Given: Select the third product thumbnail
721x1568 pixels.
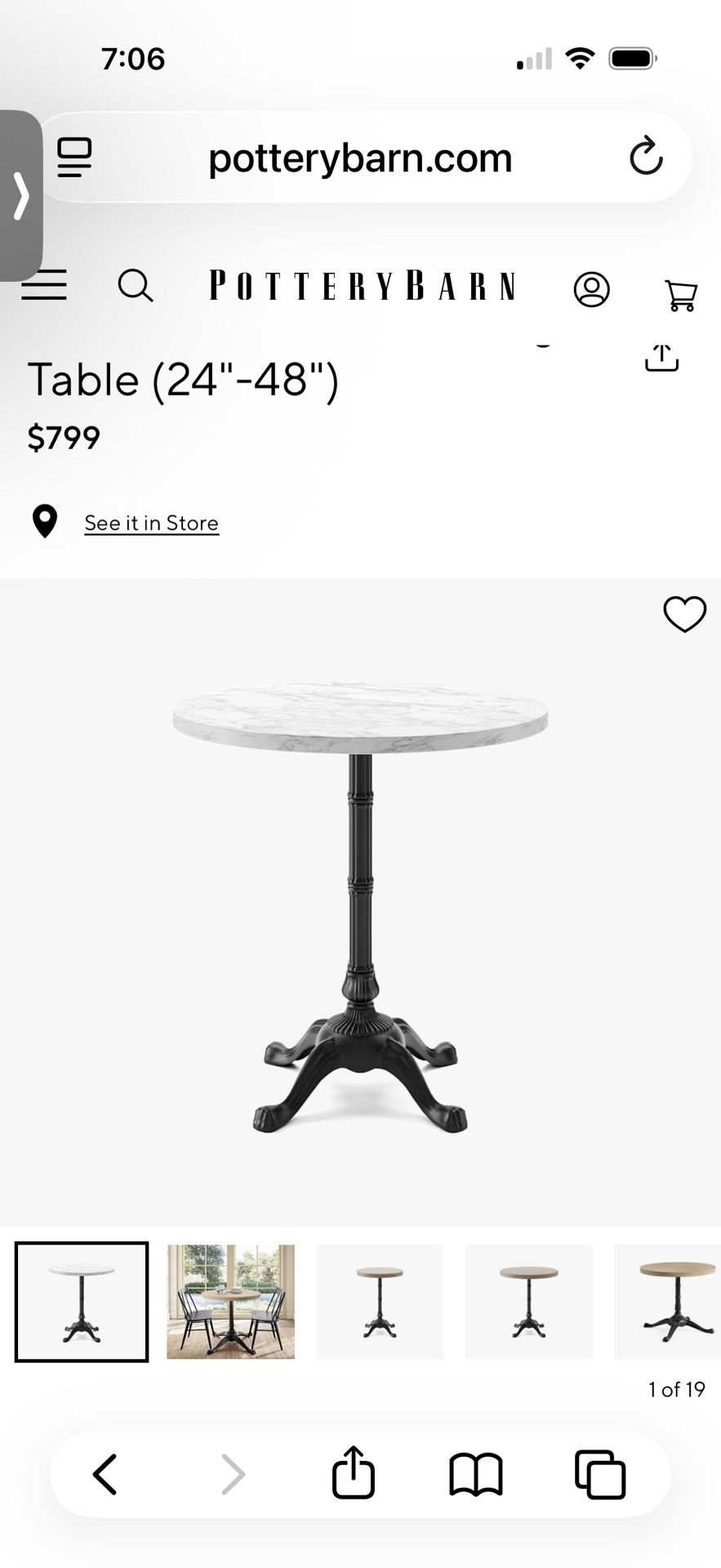Looking at the screenshot, I should (380, 1302).
